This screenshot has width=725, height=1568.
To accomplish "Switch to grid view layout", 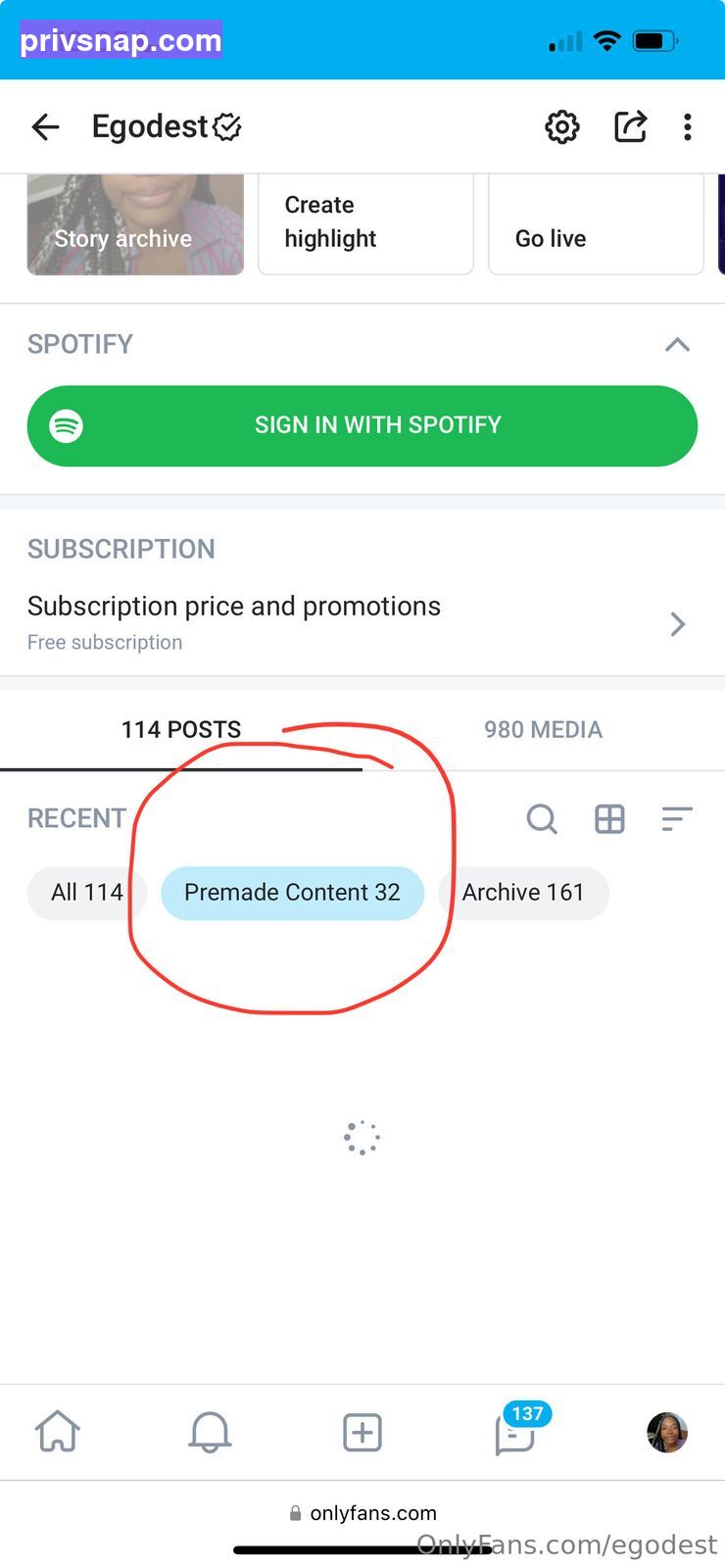I will tap(609, 818).
